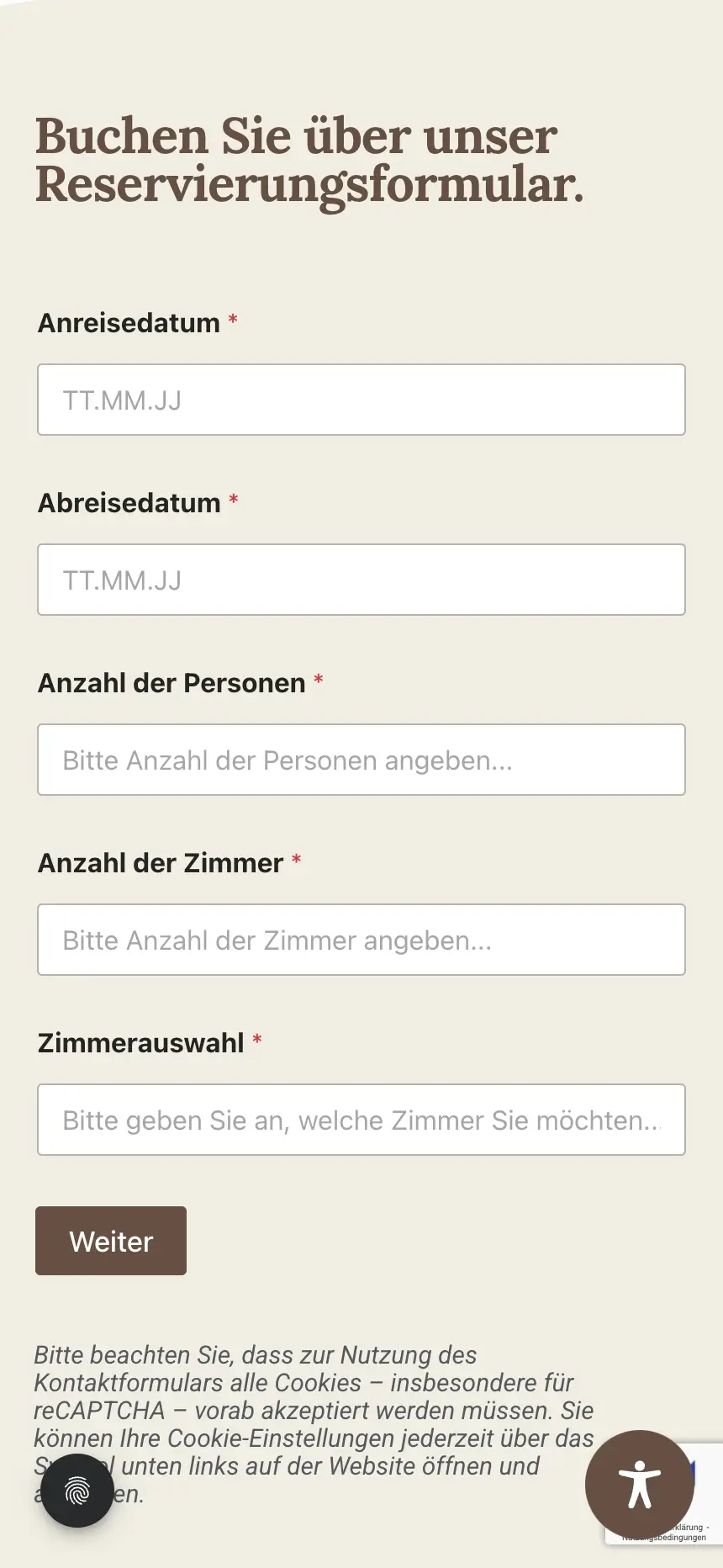723x1568 pixels.
Task: Focus the Anzahl der Personen field
Action: coord(361,760)
